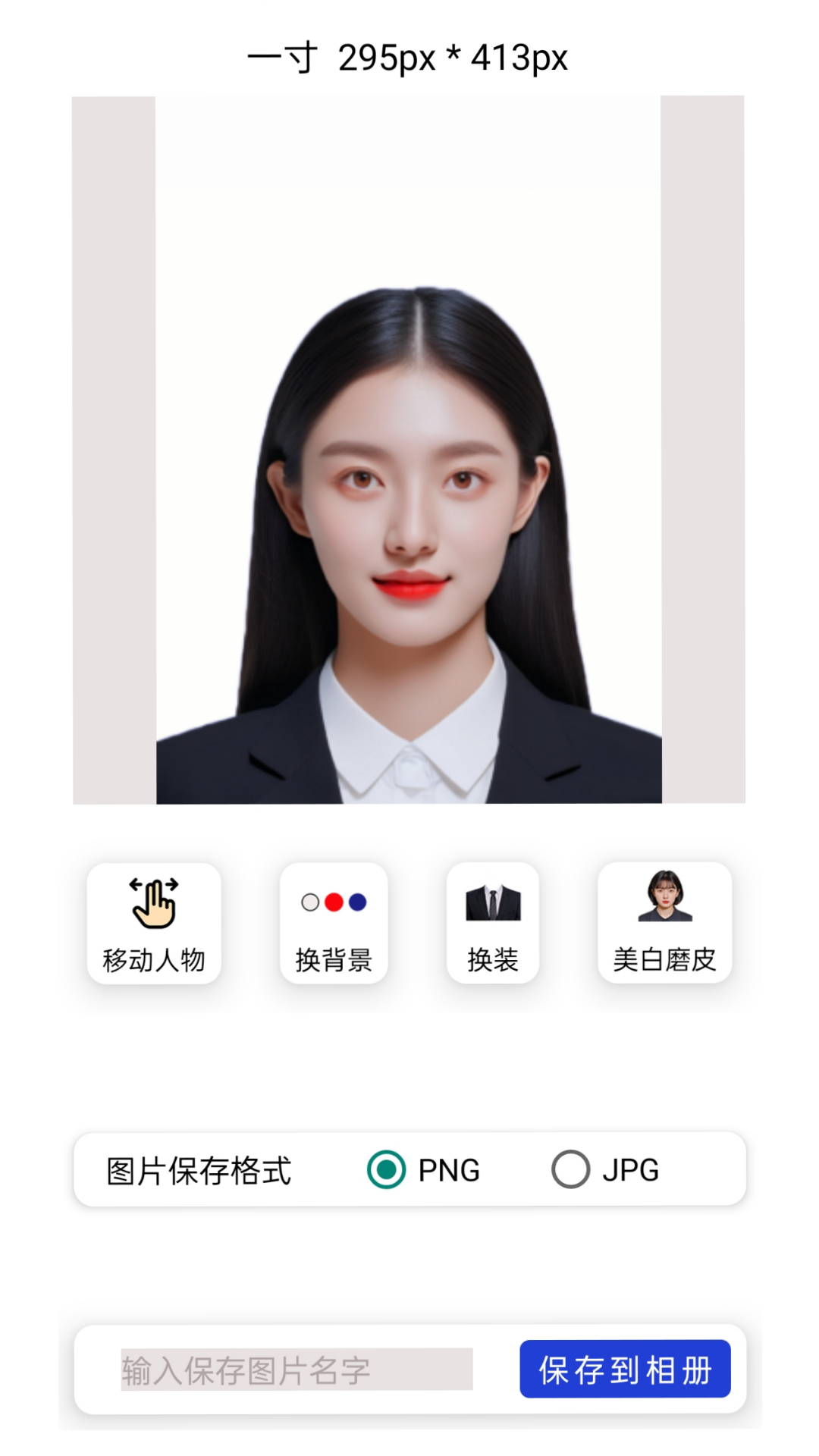Apply 美白磨皮 skin smoothing
This screenshot has width=819, height=1456.
(664, 923)
